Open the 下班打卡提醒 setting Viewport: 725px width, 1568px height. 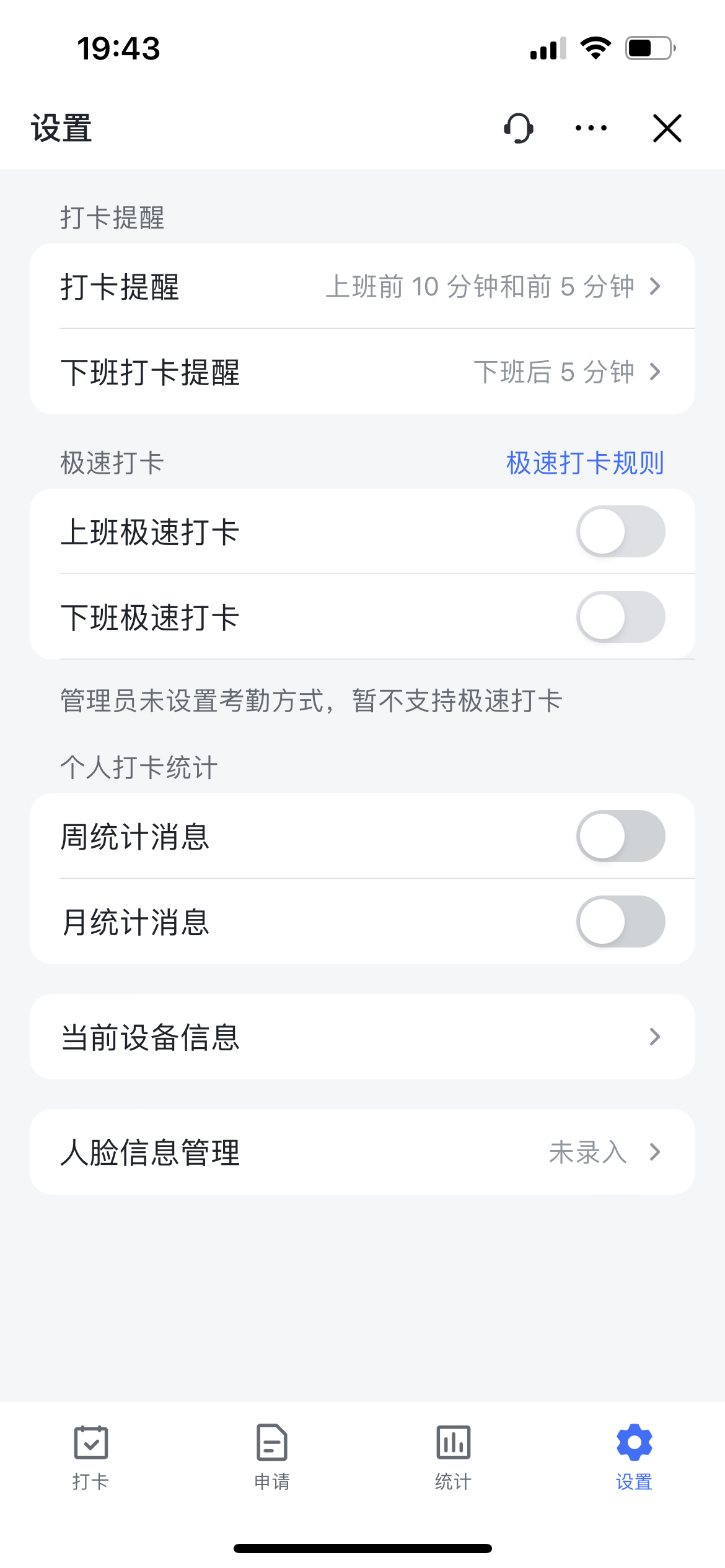(x=362, y=372)
